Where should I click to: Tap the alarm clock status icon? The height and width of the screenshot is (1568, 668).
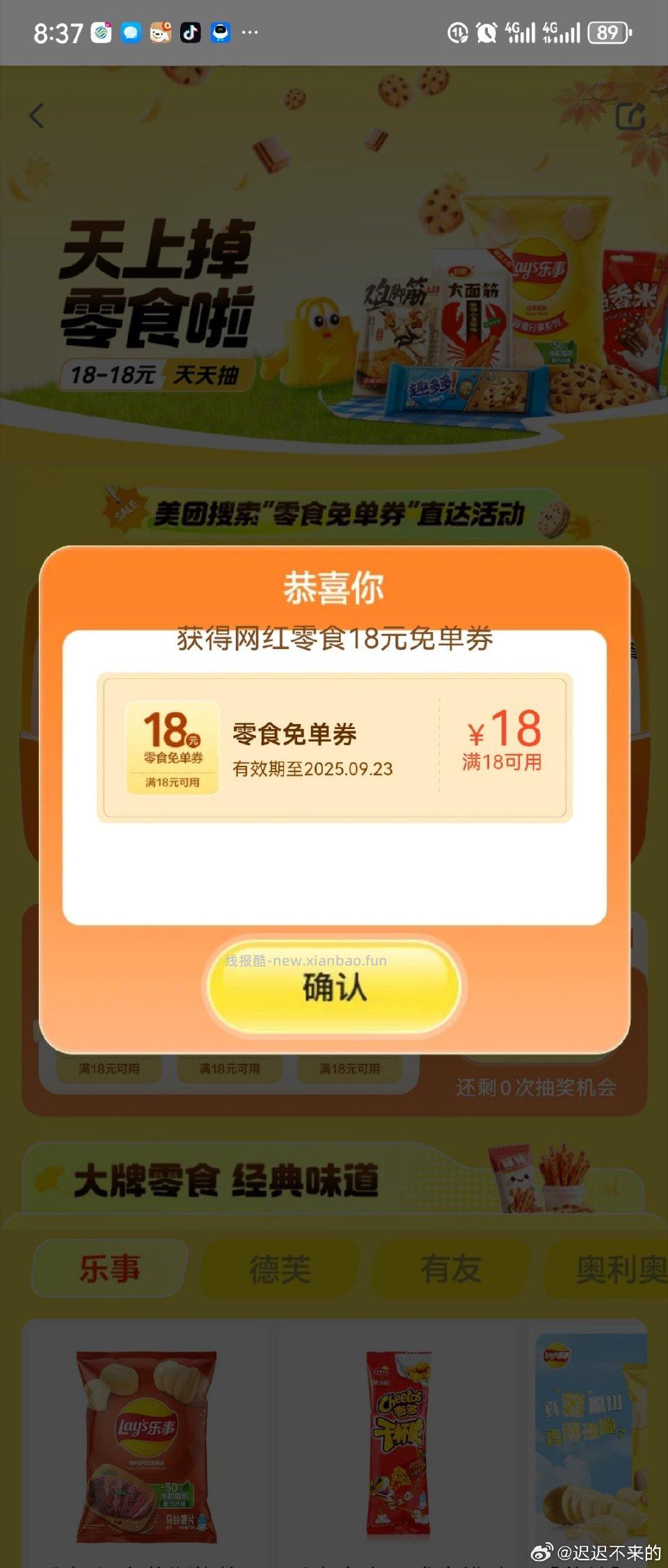(485, 31)
